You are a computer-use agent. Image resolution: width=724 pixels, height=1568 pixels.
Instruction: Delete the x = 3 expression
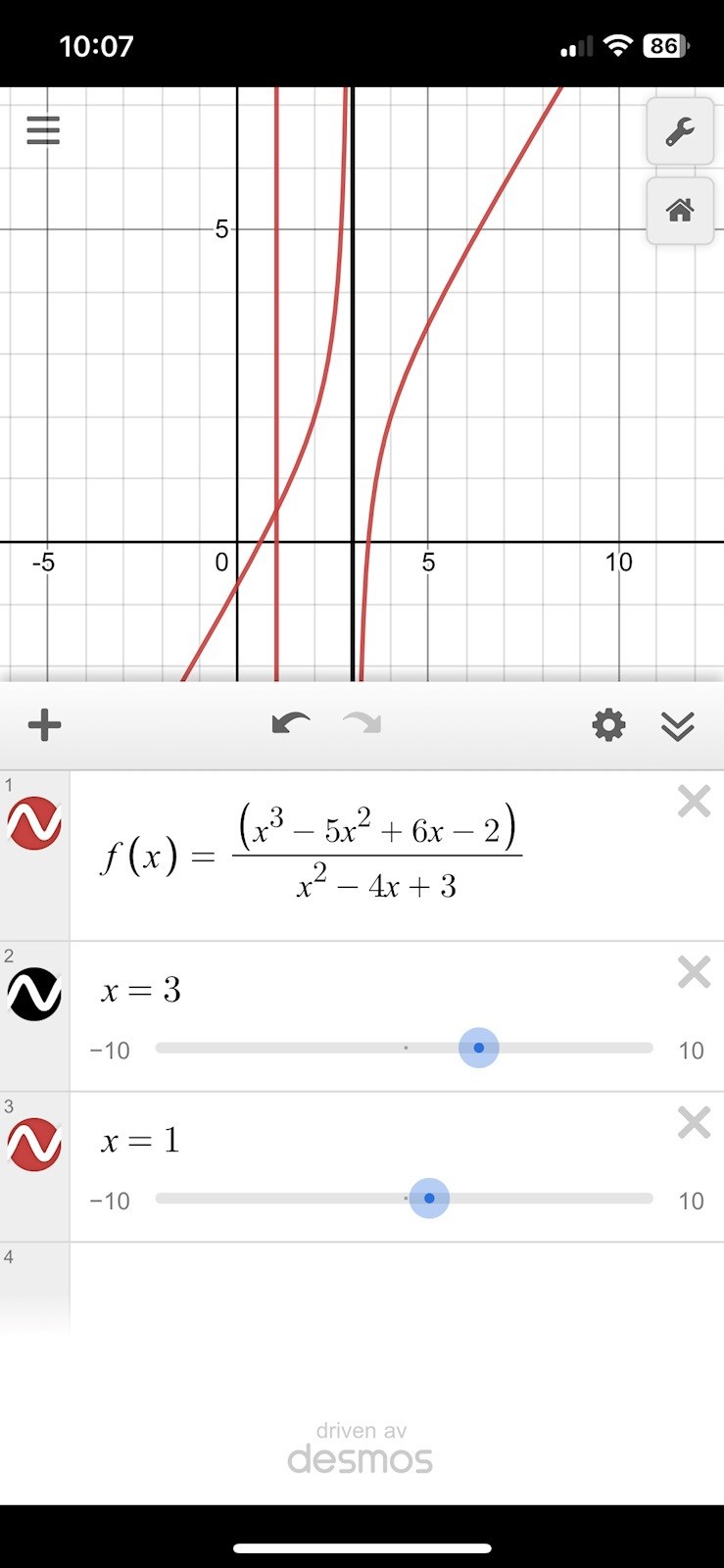coord(694,972)
